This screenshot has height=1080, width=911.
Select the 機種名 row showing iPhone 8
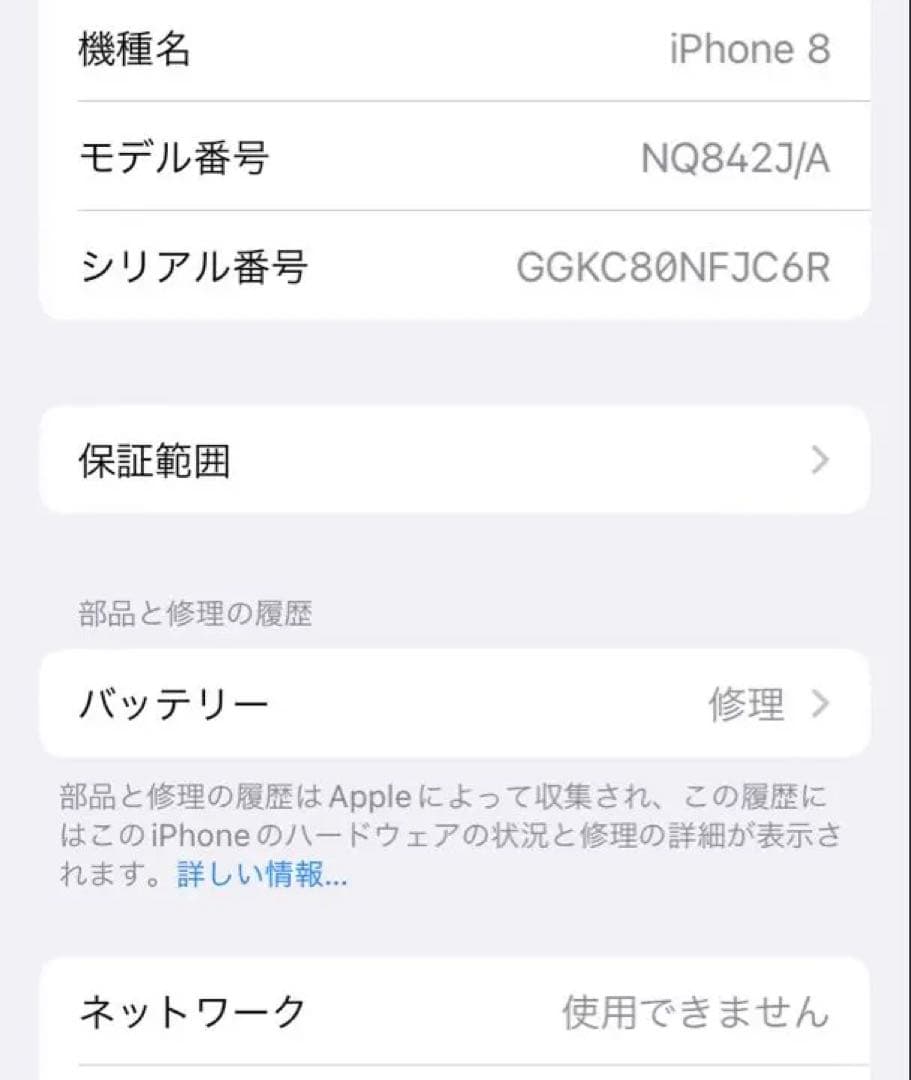455,50
